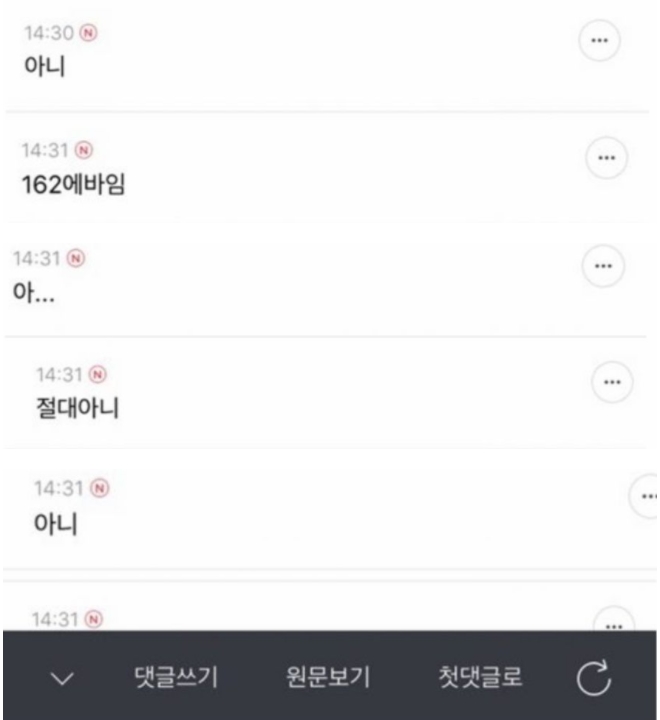Screen dimensions: 660x720
Task: Tap 댓글쓰기 to write a comment
Action: tap(176, 677)
